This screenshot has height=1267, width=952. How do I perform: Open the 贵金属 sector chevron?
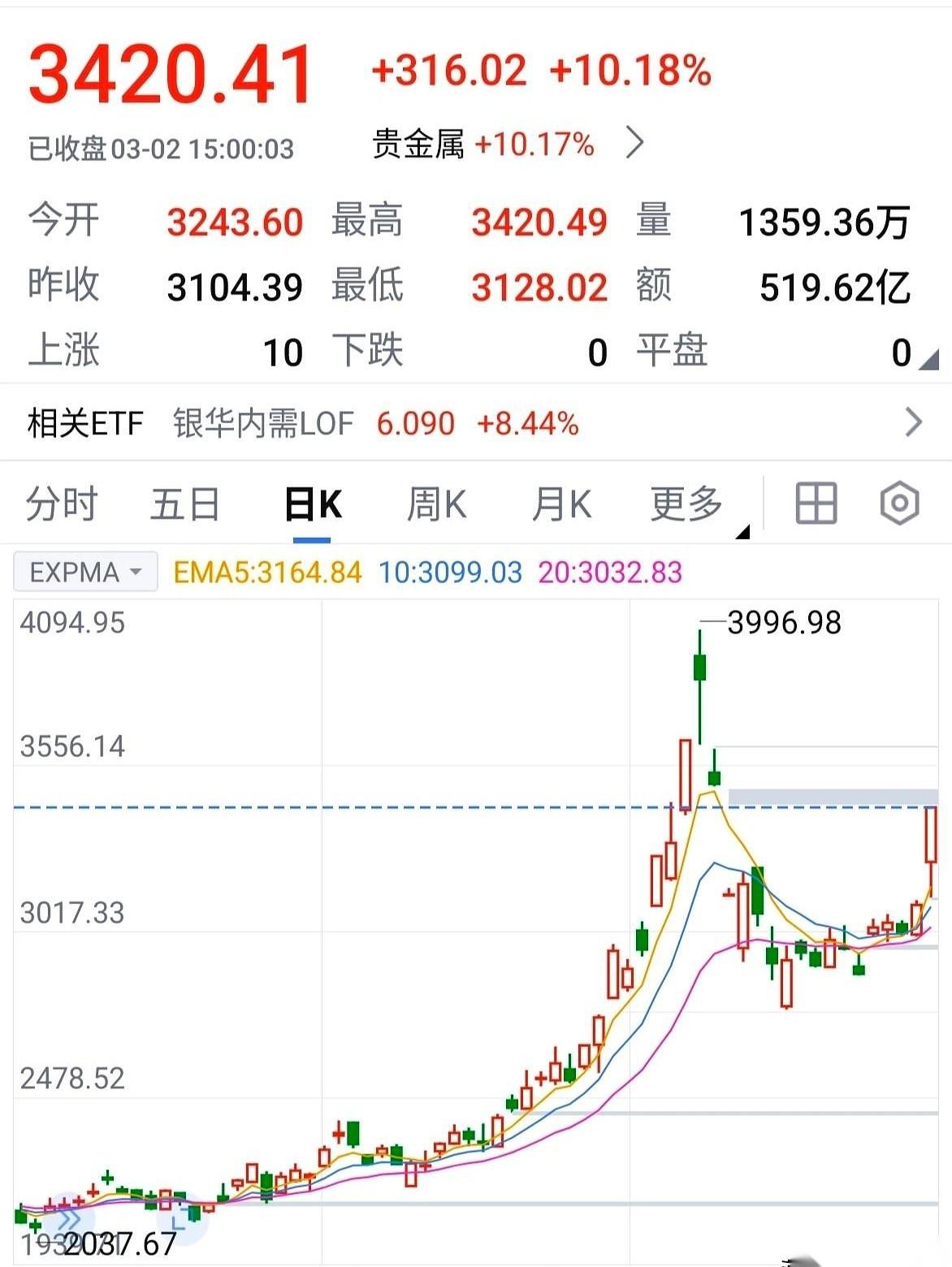point(636,143)
